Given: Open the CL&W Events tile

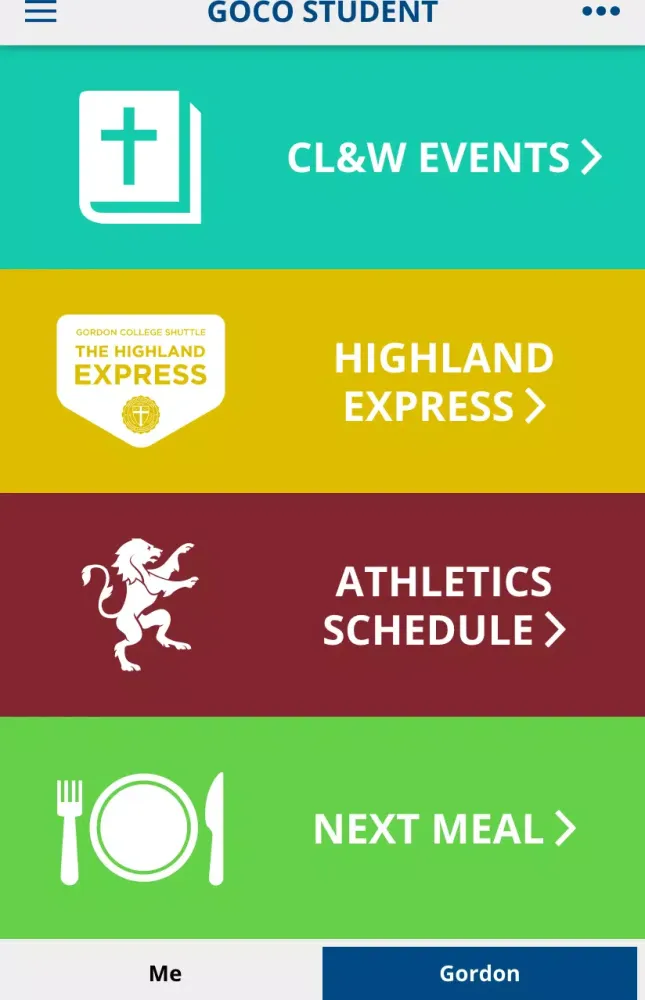Looking at the screenshot, I should pos(322,158).
